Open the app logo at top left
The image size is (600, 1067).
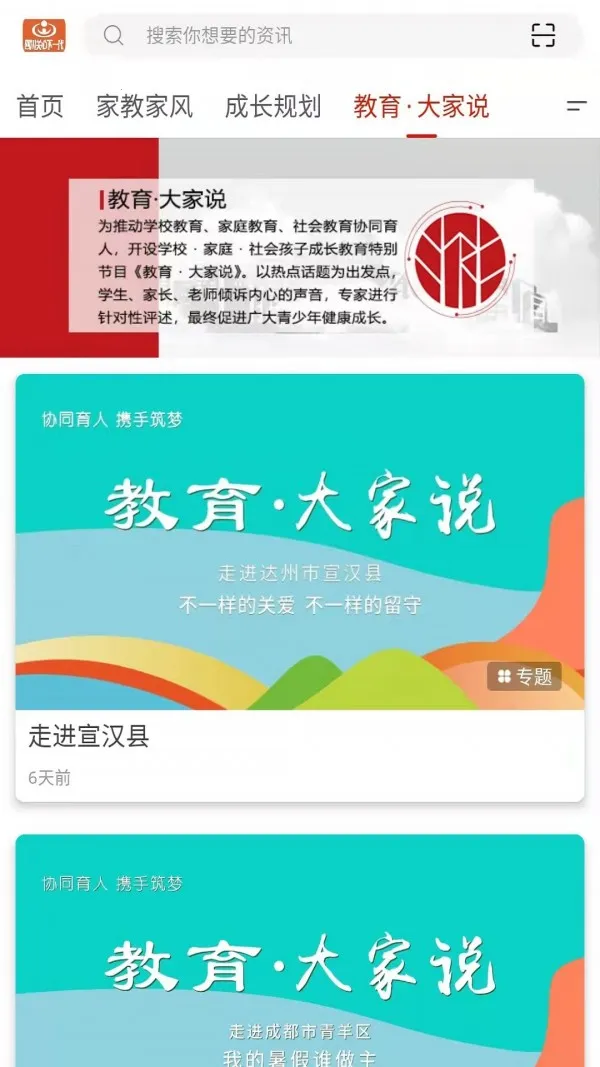pos(44,35)
